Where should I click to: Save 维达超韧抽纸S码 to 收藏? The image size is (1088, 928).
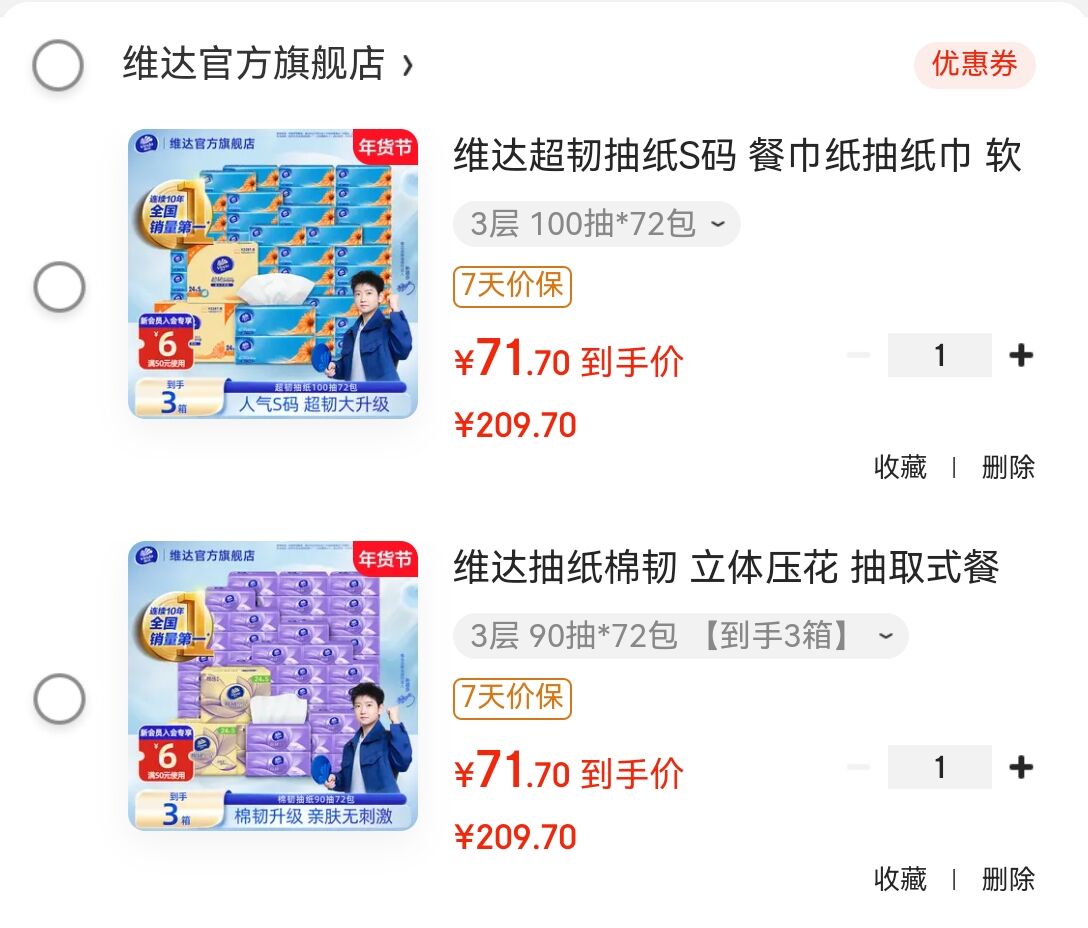pyautogui.click(x=900, y=467)
